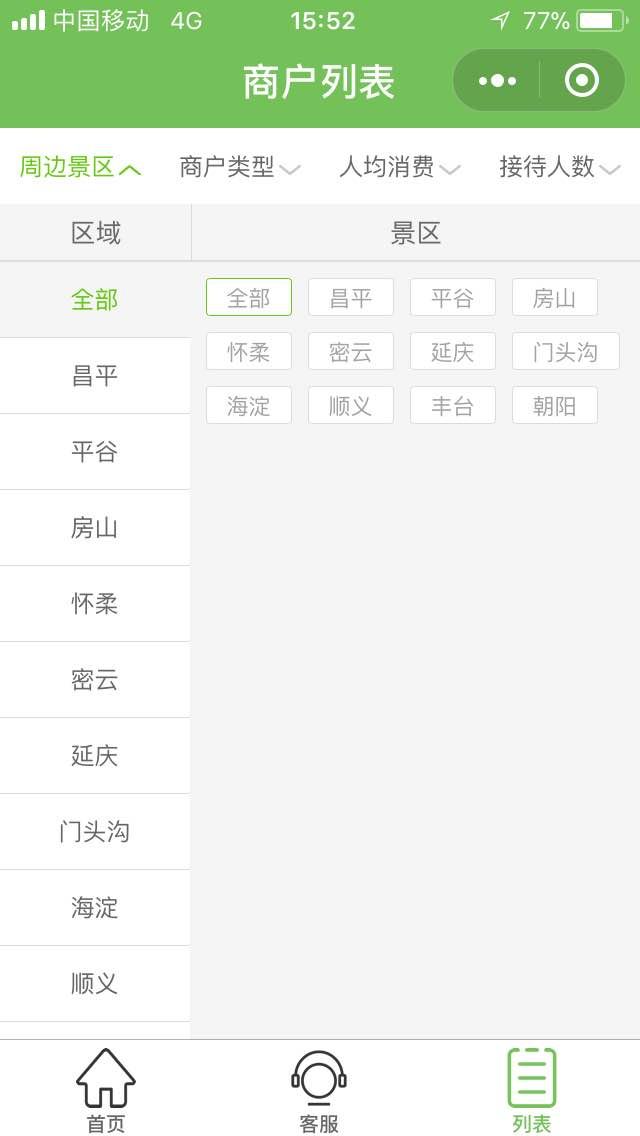Choose the 朝阳 scenic area chip
This screenshot has height=1136, width=640.
(555, 405)
